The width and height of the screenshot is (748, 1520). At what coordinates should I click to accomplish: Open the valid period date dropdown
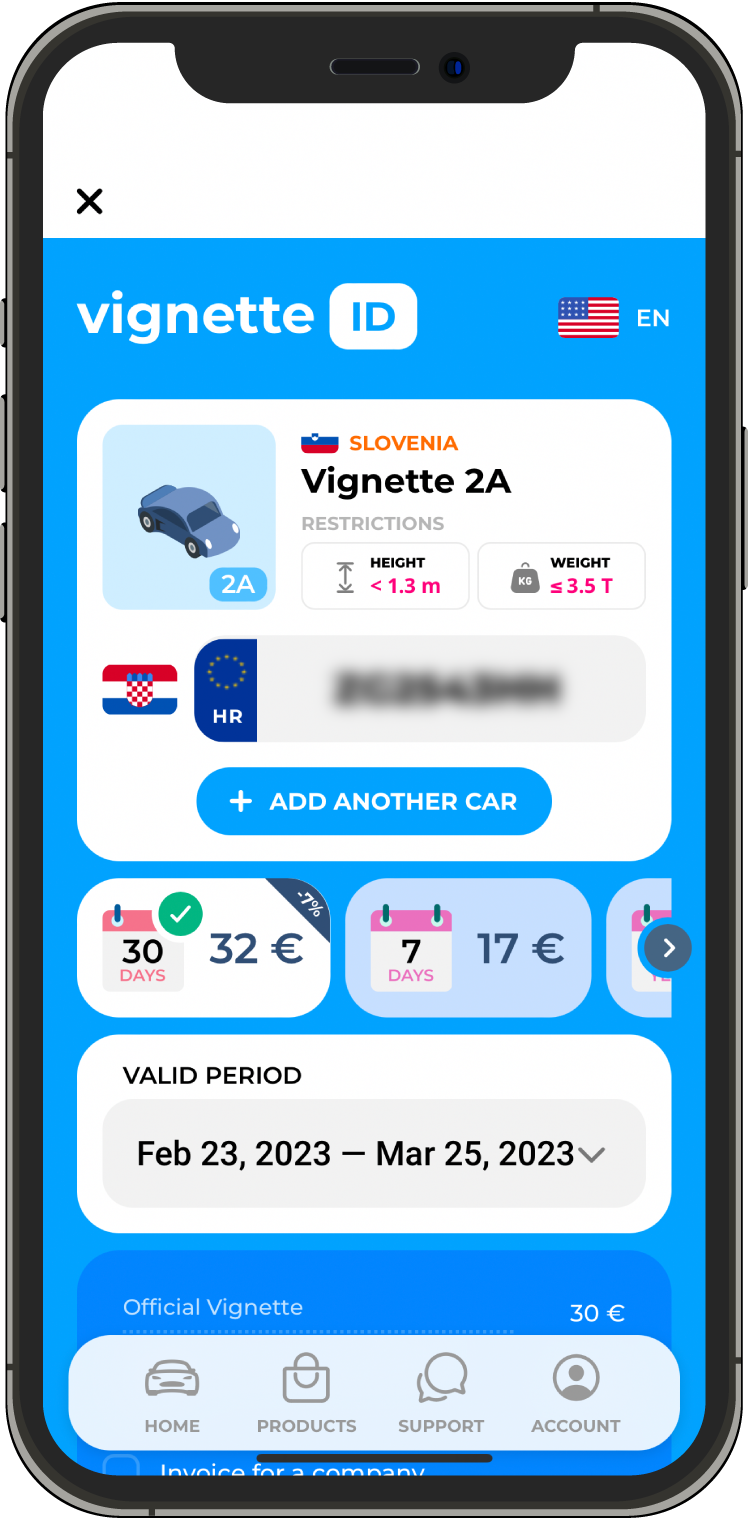tap(374, 1153)
